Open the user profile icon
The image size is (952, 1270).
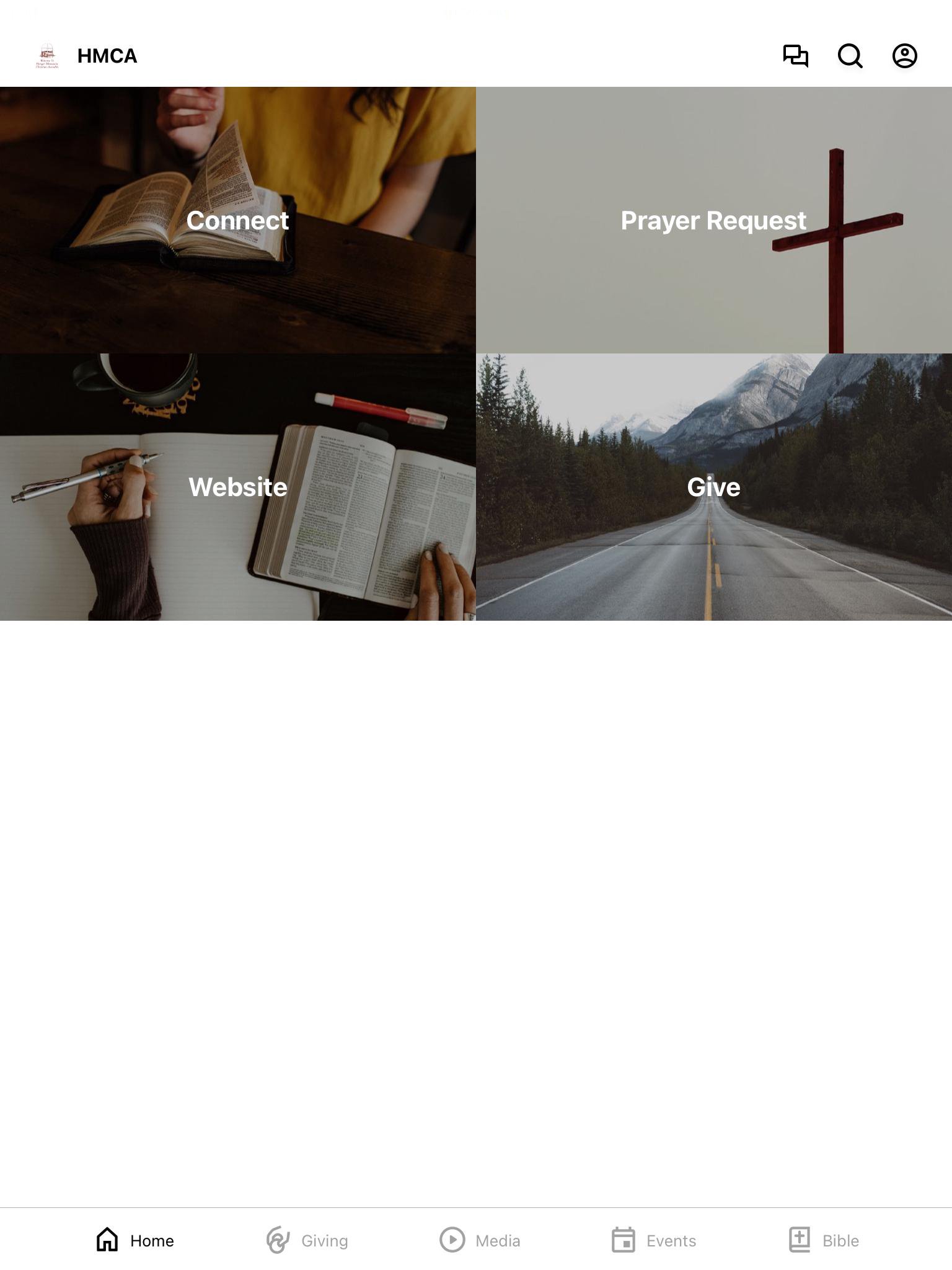click(x=904, y=56)
